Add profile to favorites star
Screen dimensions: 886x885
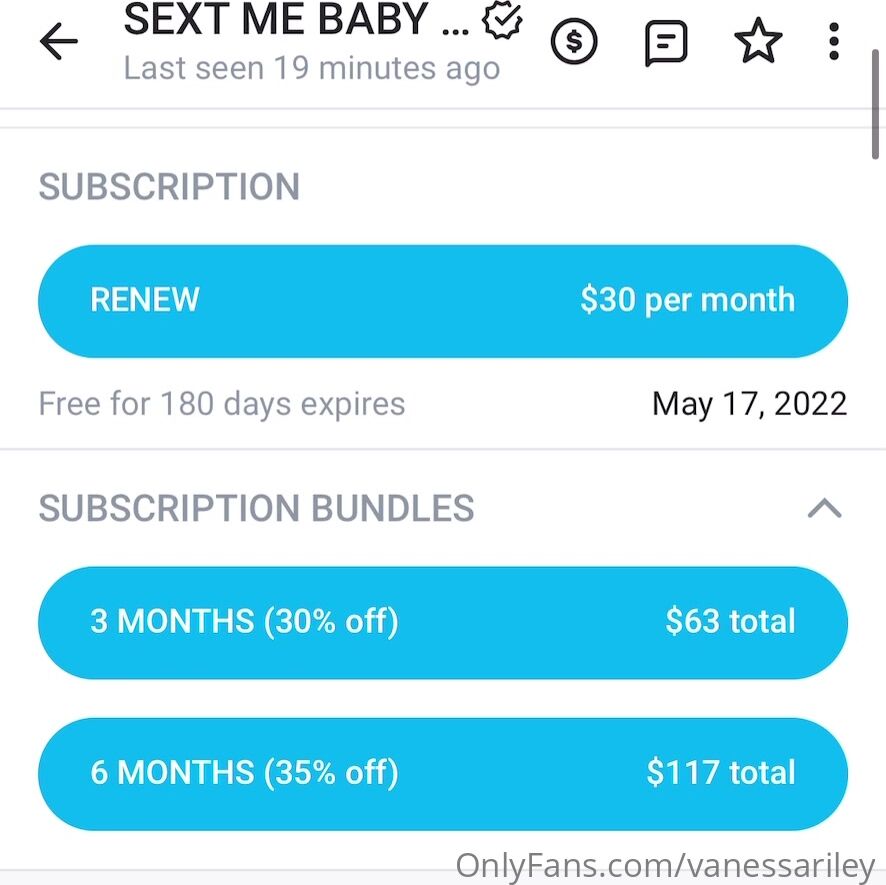tap(757, 42)
